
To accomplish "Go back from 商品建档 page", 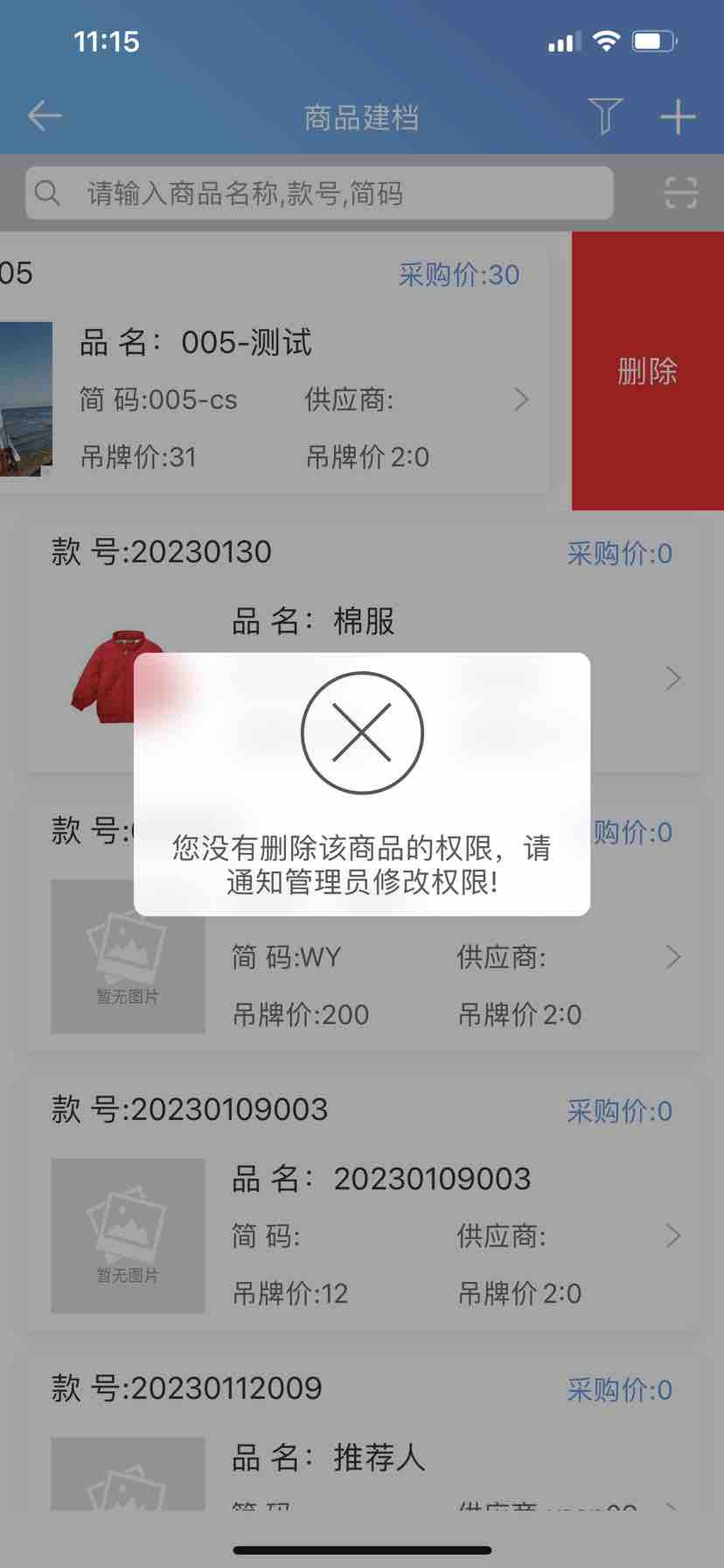I will pyautogui.click(x=45, y=116).
